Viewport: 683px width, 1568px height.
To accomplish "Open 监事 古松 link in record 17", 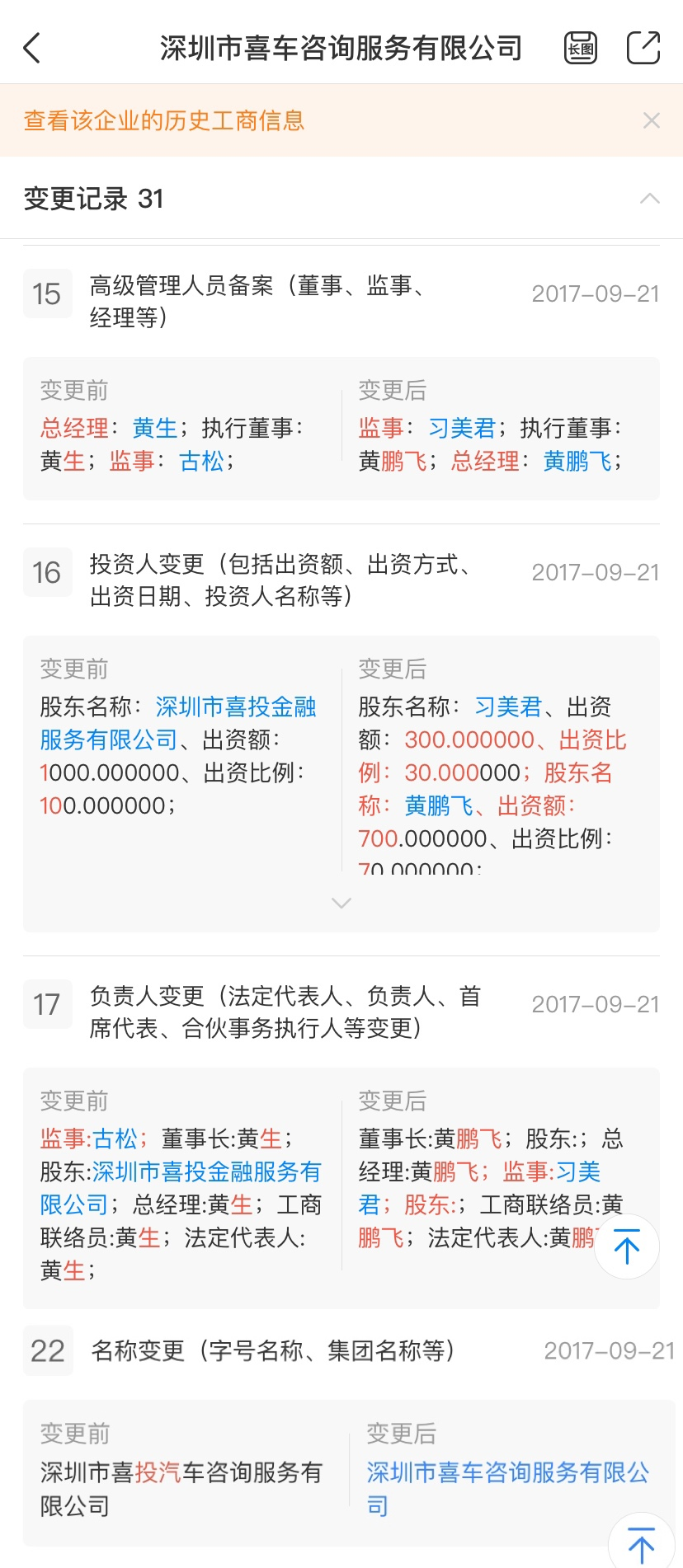I will pyautogui.click(x=115, y=1138).
